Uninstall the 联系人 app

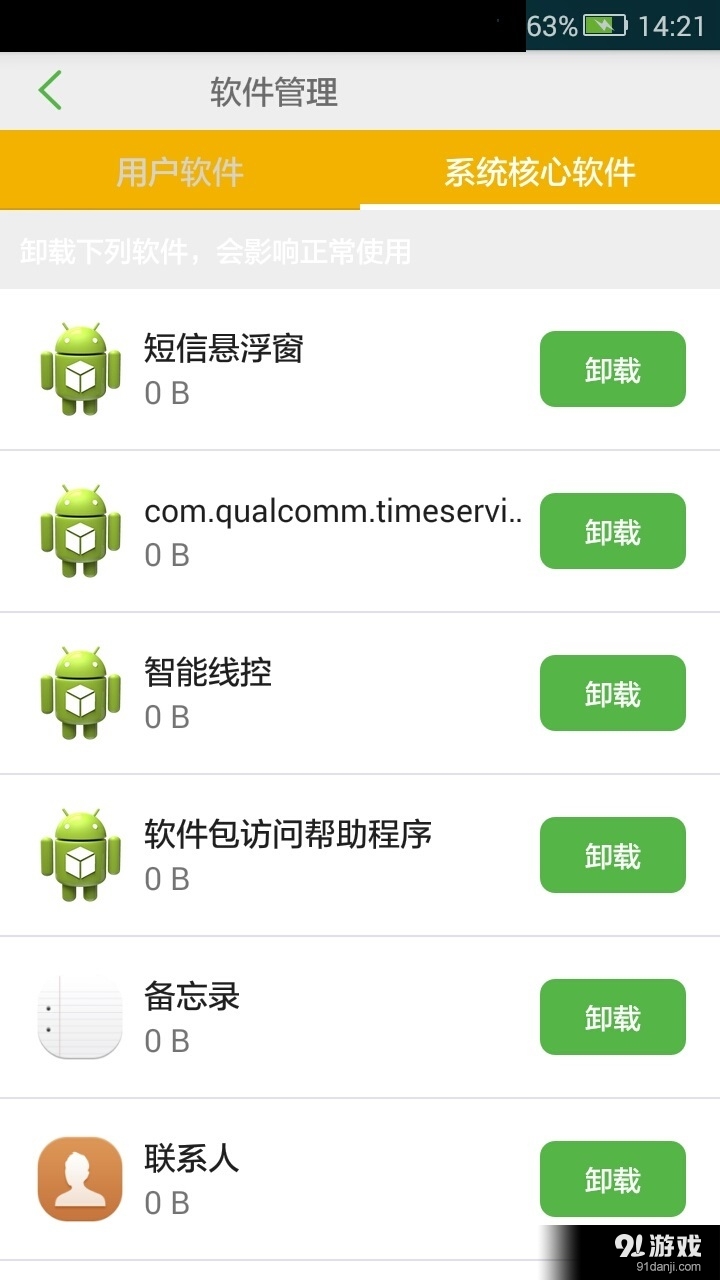[x=612, y=1179]
